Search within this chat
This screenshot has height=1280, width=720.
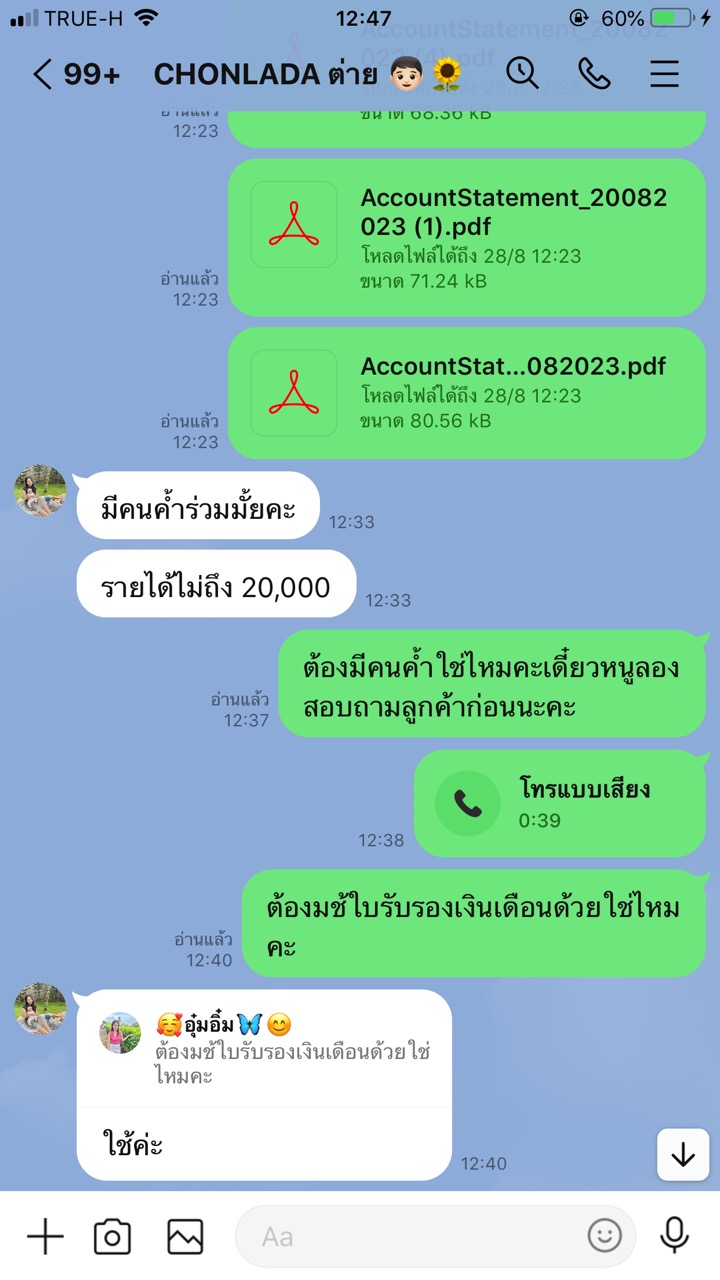(x=522, y=73)
